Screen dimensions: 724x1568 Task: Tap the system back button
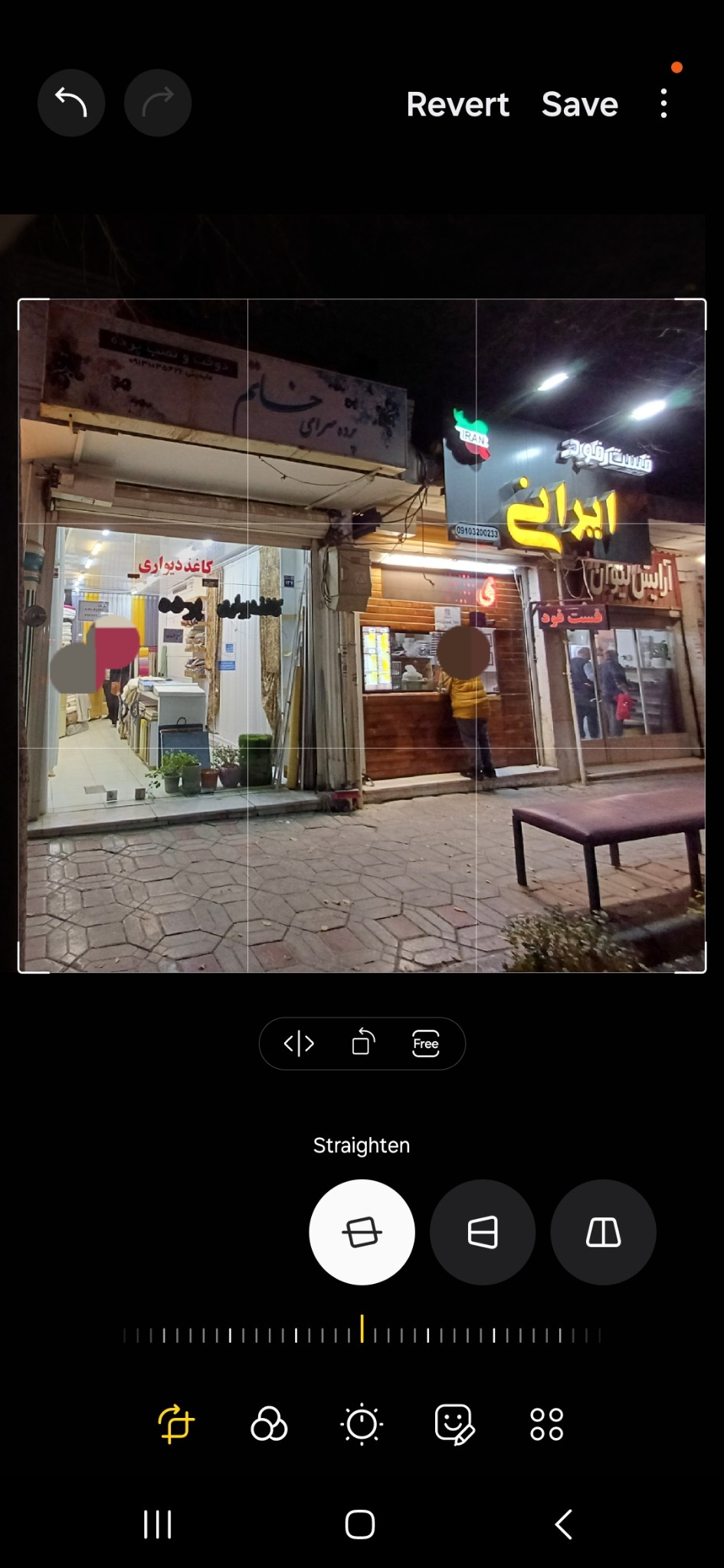click(x=564, y=1524)
